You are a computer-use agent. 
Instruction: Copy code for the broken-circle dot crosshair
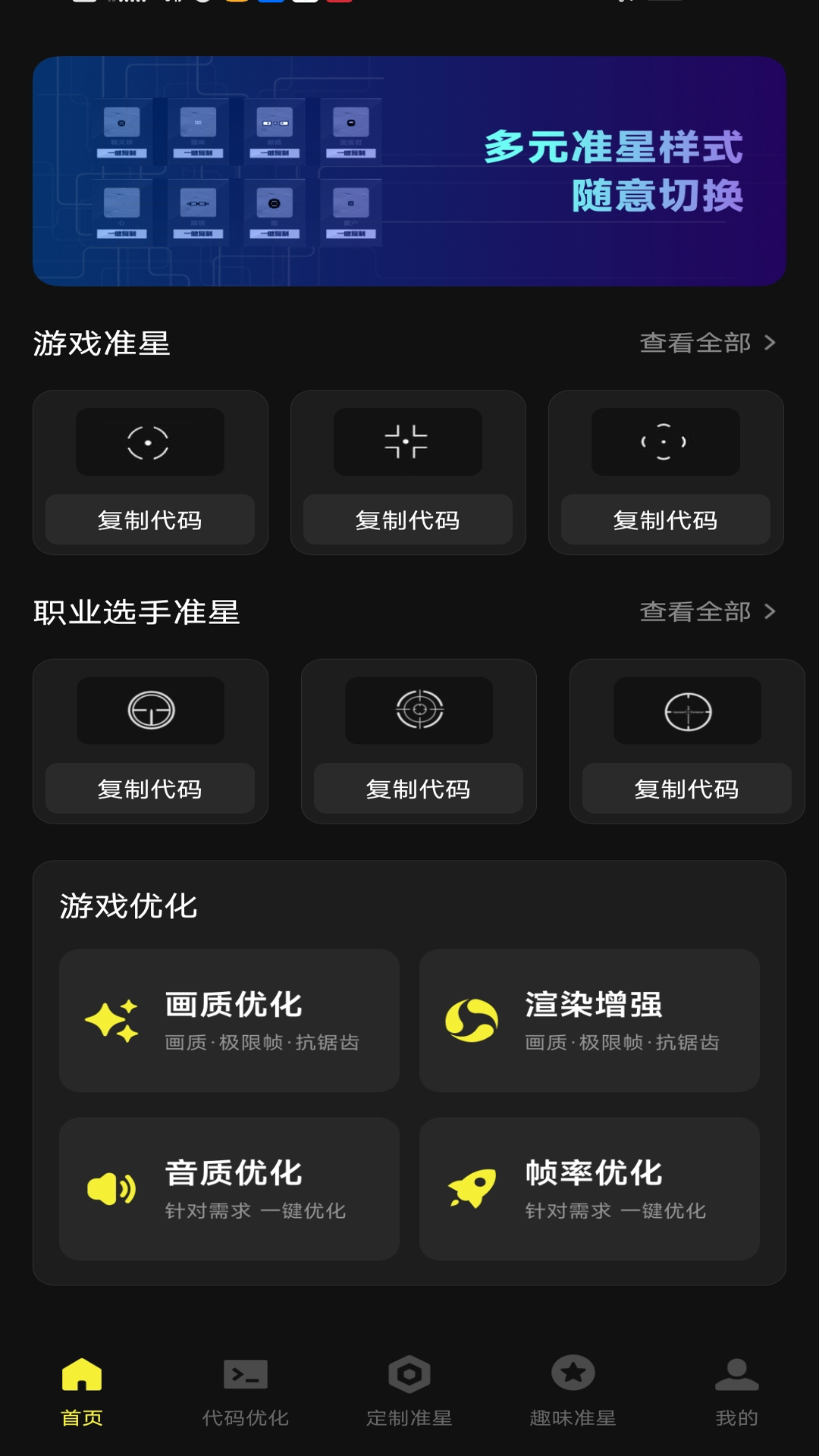(x=150, y=519)
